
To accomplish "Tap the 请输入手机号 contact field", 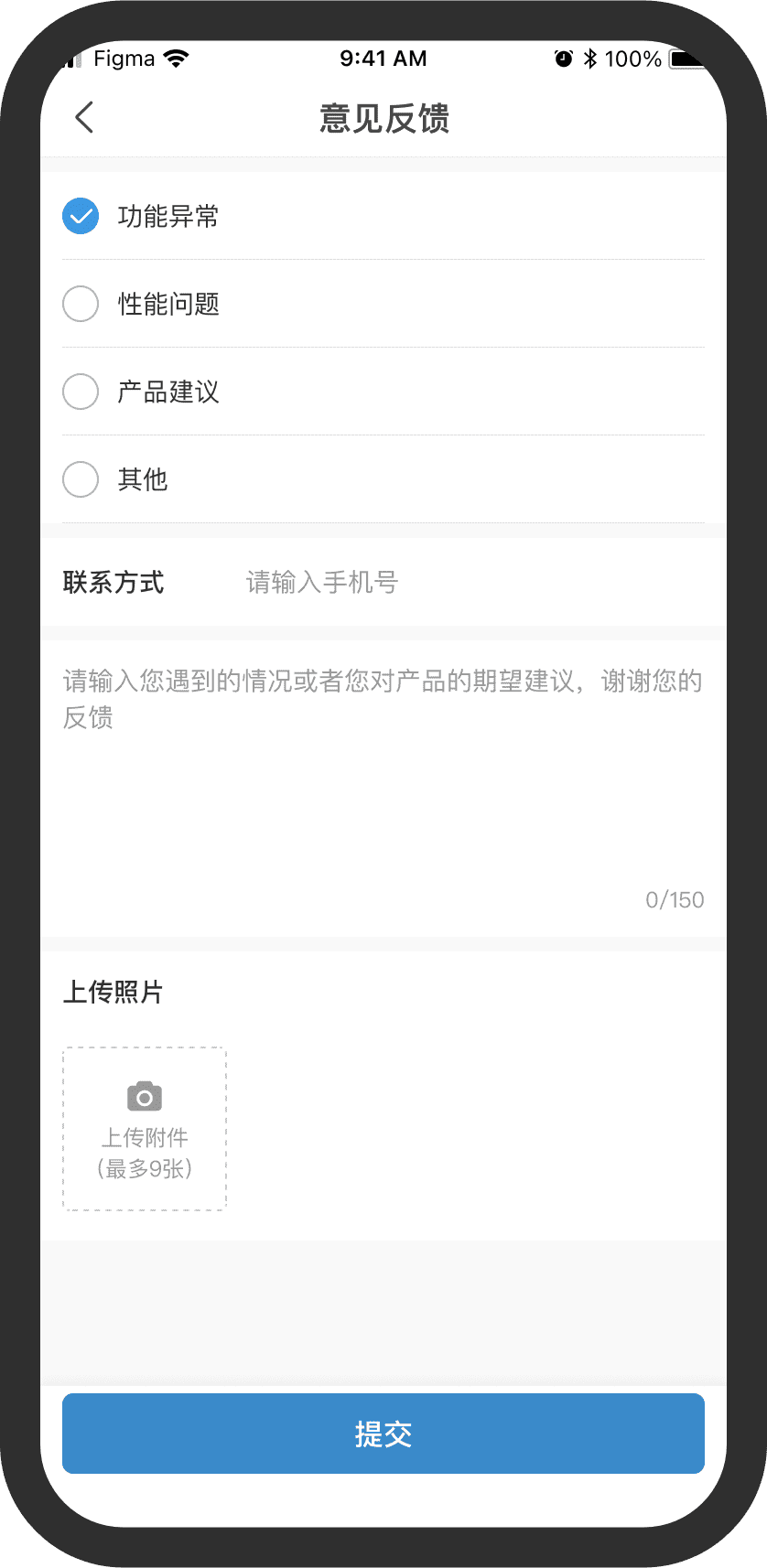I will pyautogui.click(x=458, y=583).
